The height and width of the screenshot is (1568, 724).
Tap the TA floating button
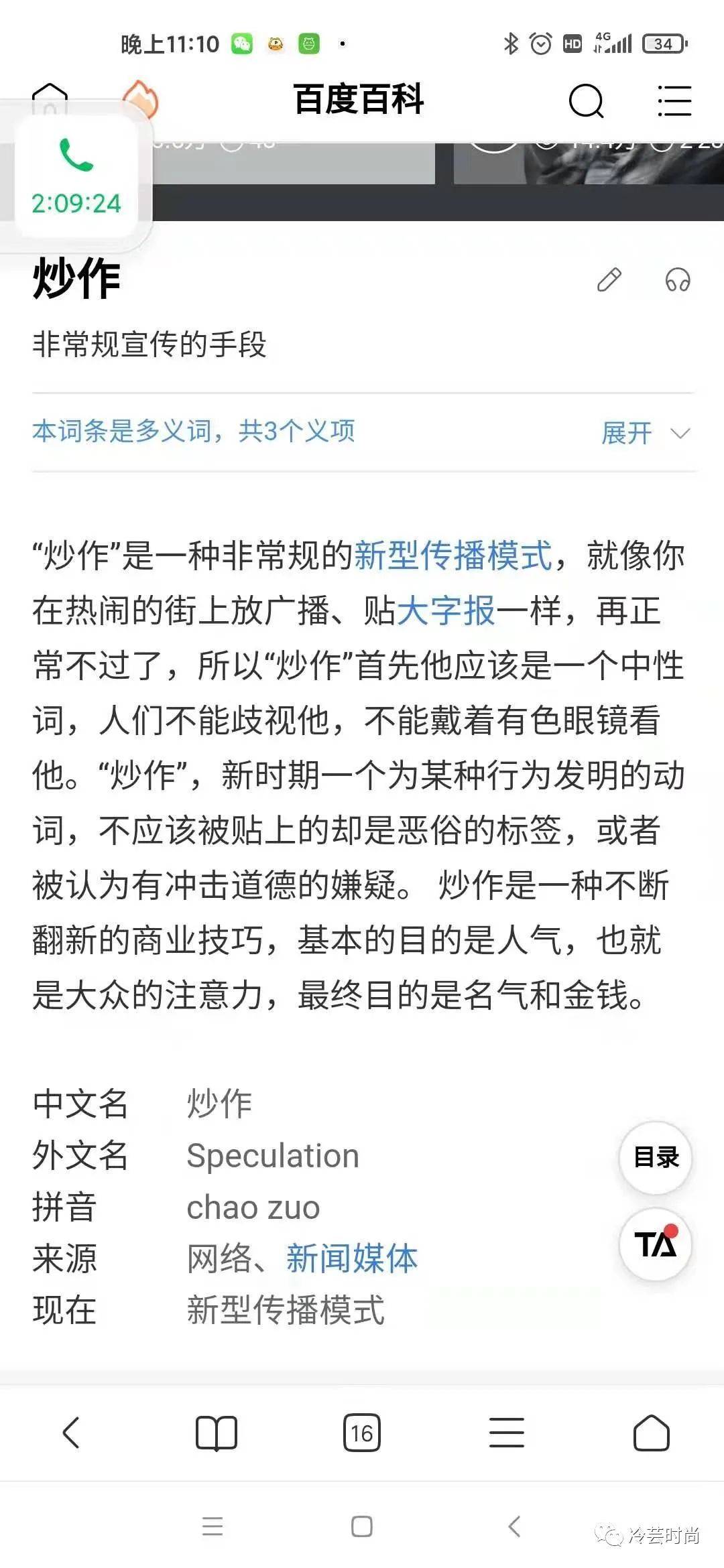coord(656,1244)
